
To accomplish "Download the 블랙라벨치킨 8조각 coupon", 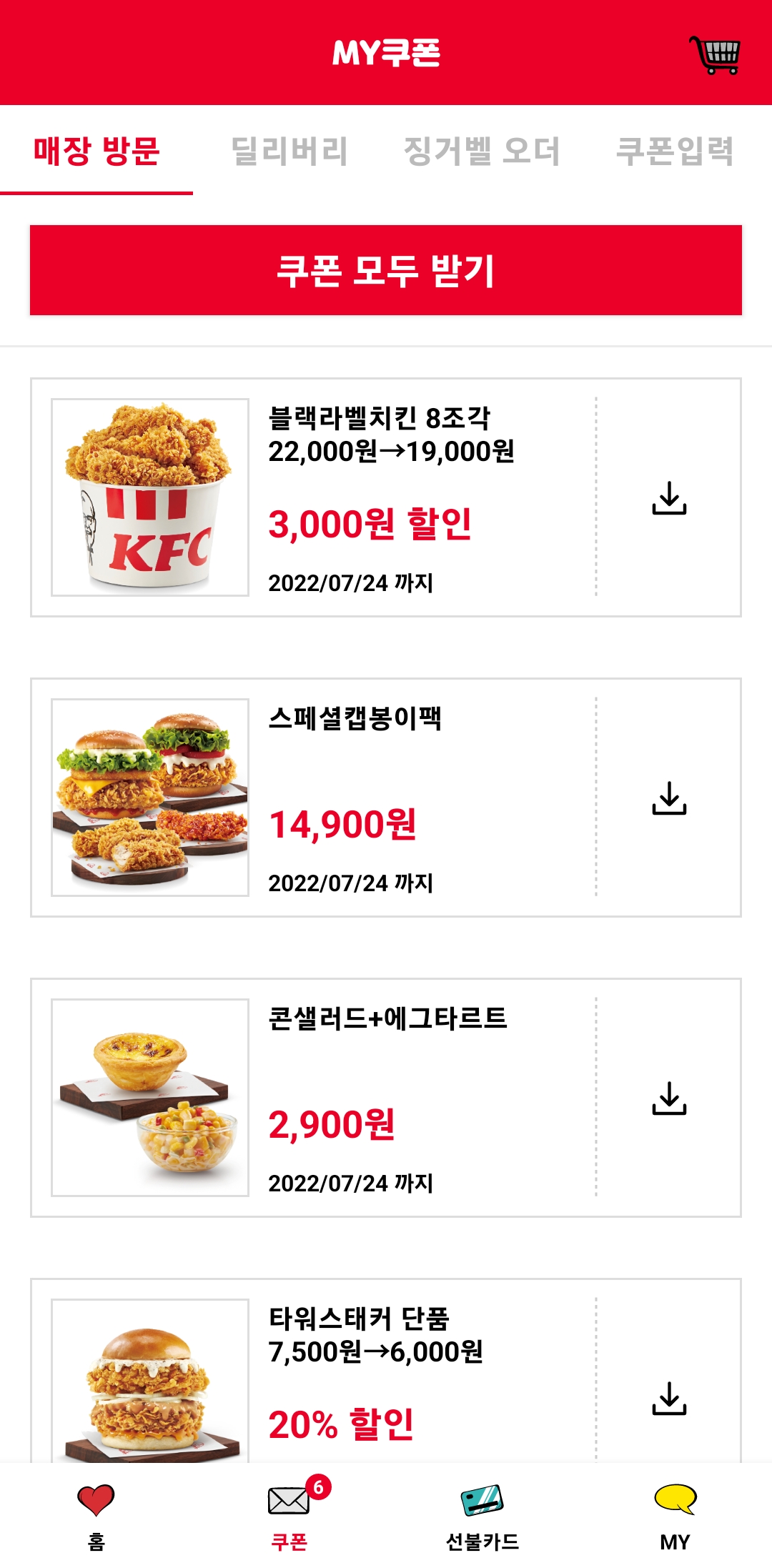I will tap(669, 498).
